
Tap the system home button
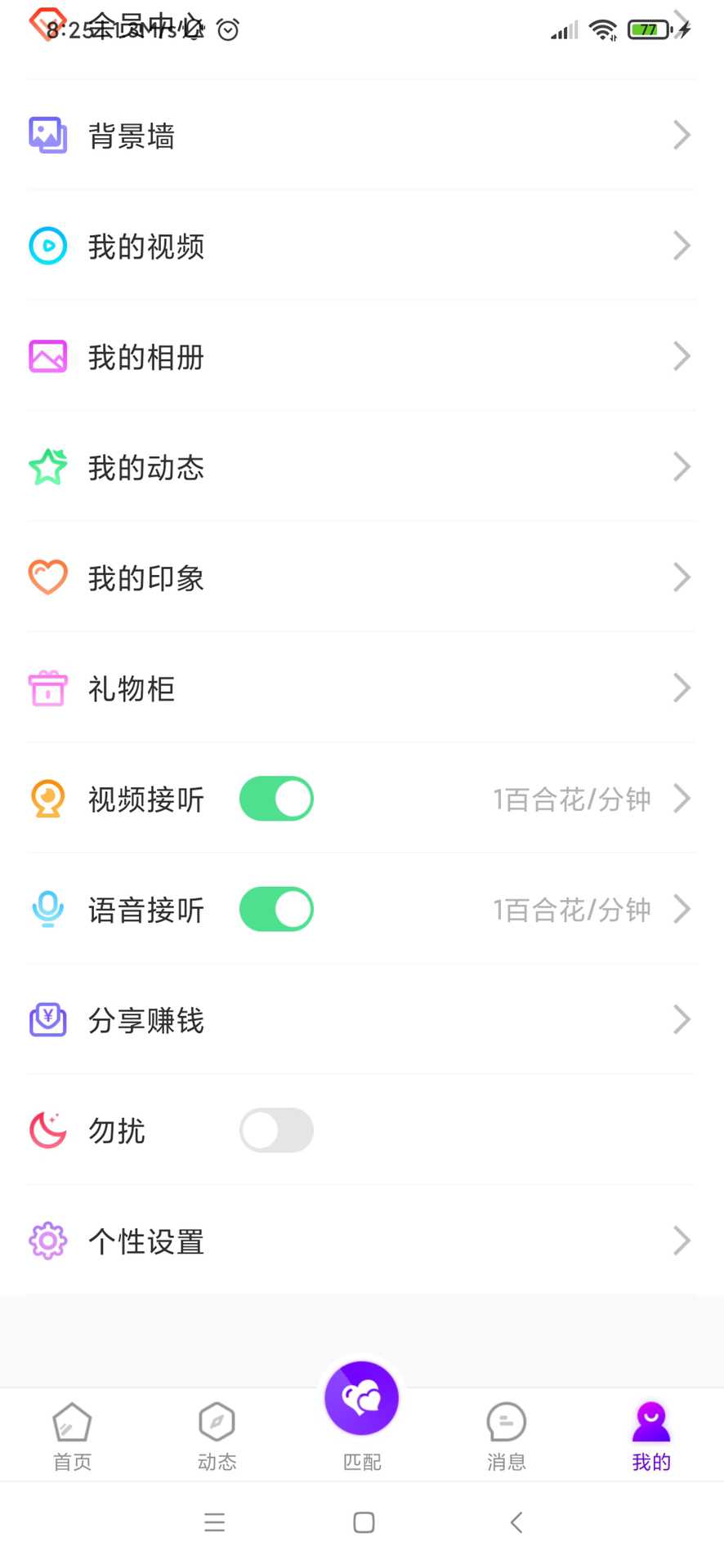[x=364, y=1522]
